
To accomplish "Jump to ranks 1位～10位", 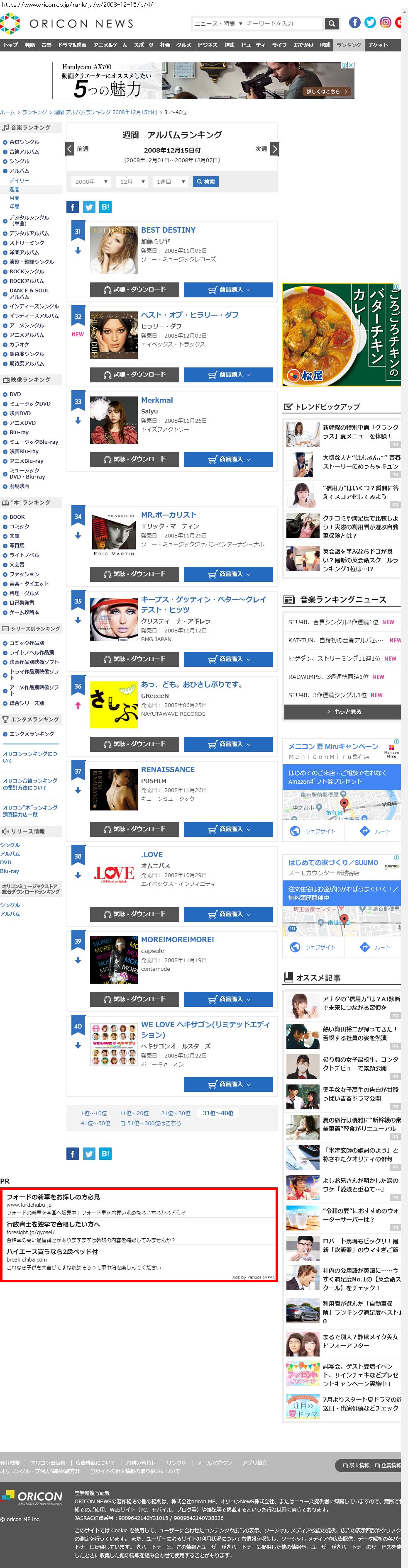I will coord(94,1113).
